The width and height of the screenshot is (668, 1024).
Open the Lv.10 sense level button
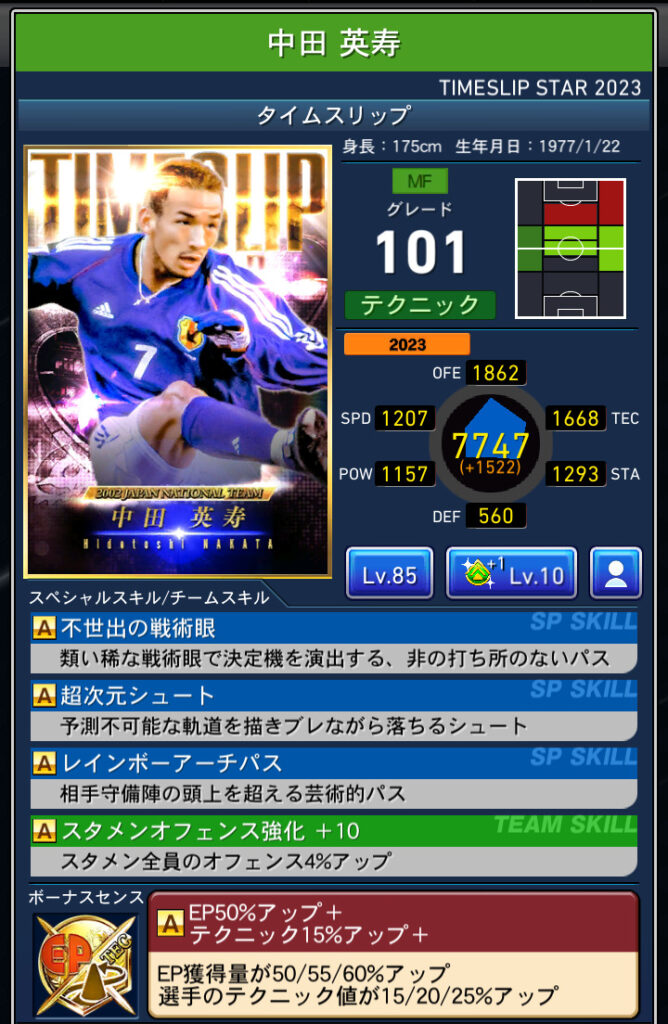tap(511, 574)
